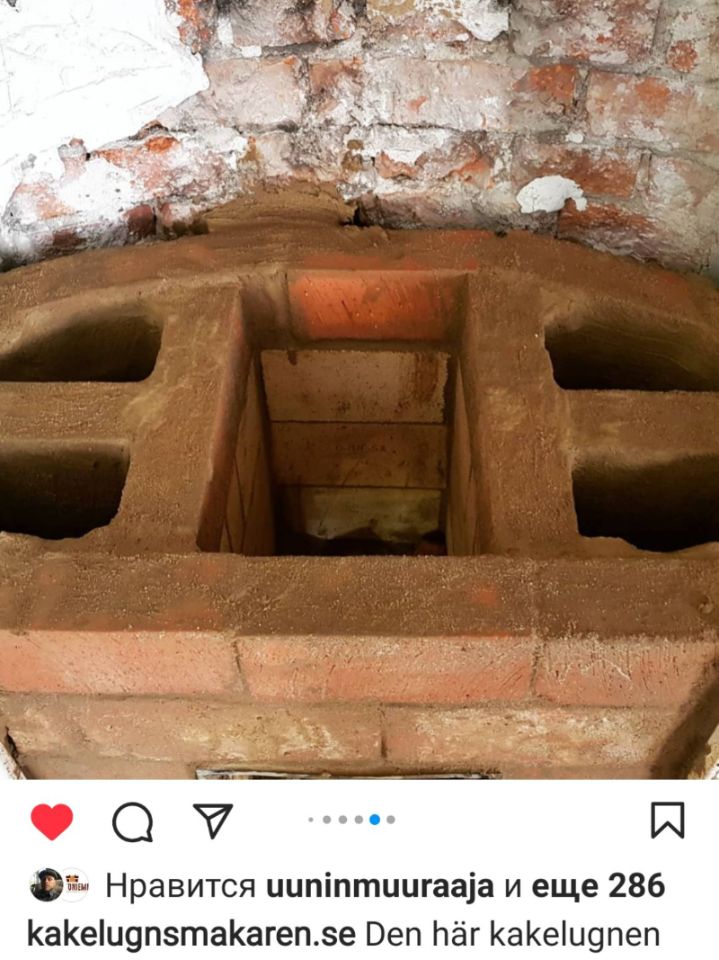719x960 pixels.
Task: Unlike the post with the red heart
Action: [51, 822]
